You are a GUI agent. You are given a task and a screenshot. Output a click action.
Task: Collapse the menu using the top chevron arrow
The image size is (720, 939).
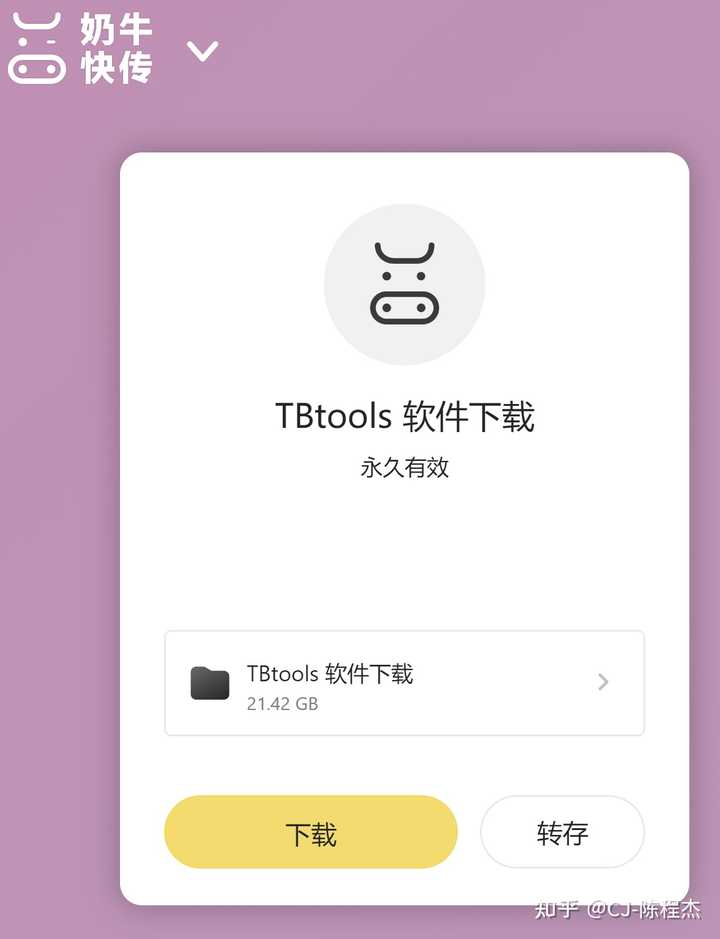pyautogui.click(x=202, y=51)
